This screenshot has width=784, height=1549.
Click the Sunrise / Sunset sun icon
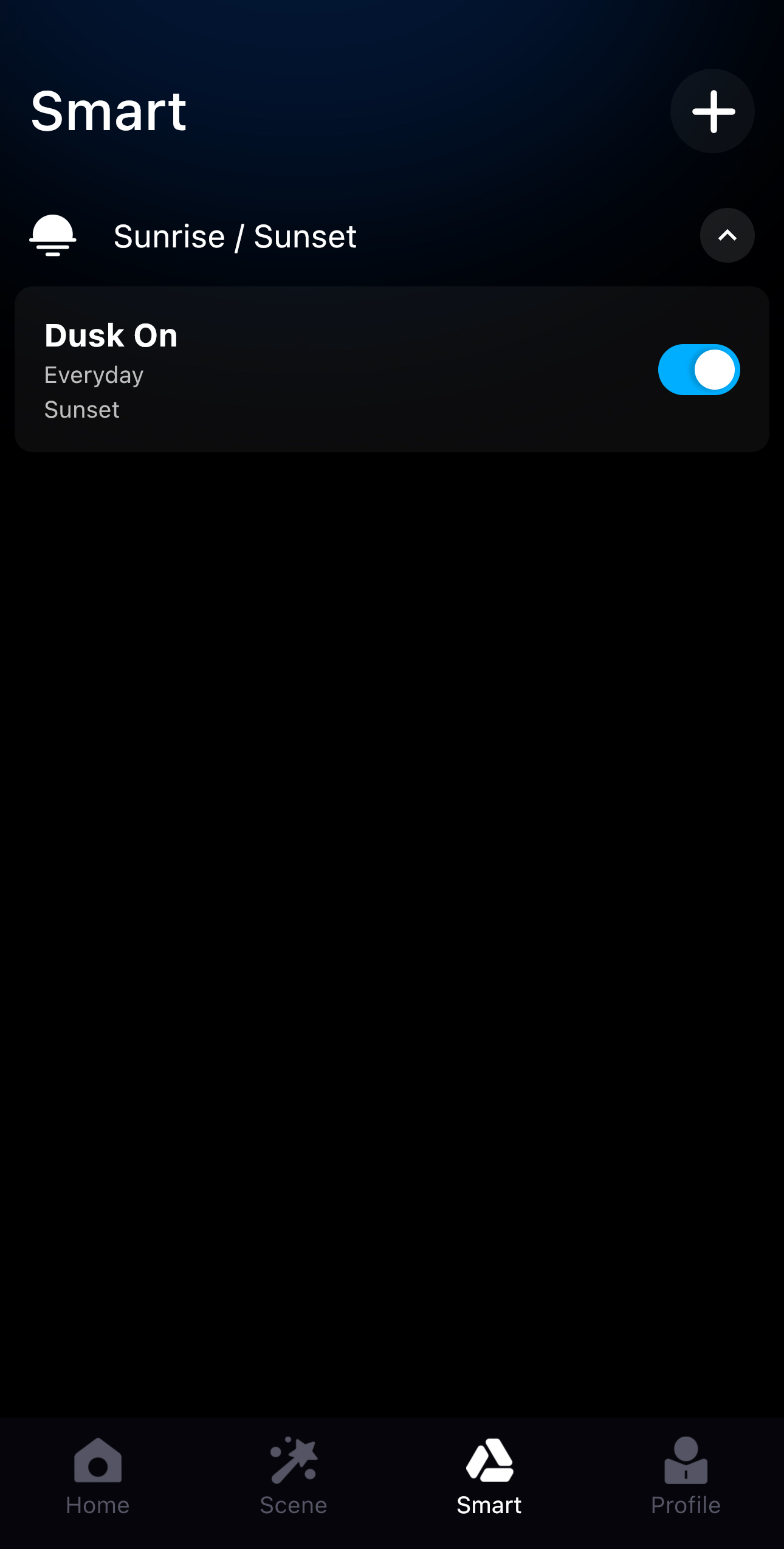coord(52,236)
